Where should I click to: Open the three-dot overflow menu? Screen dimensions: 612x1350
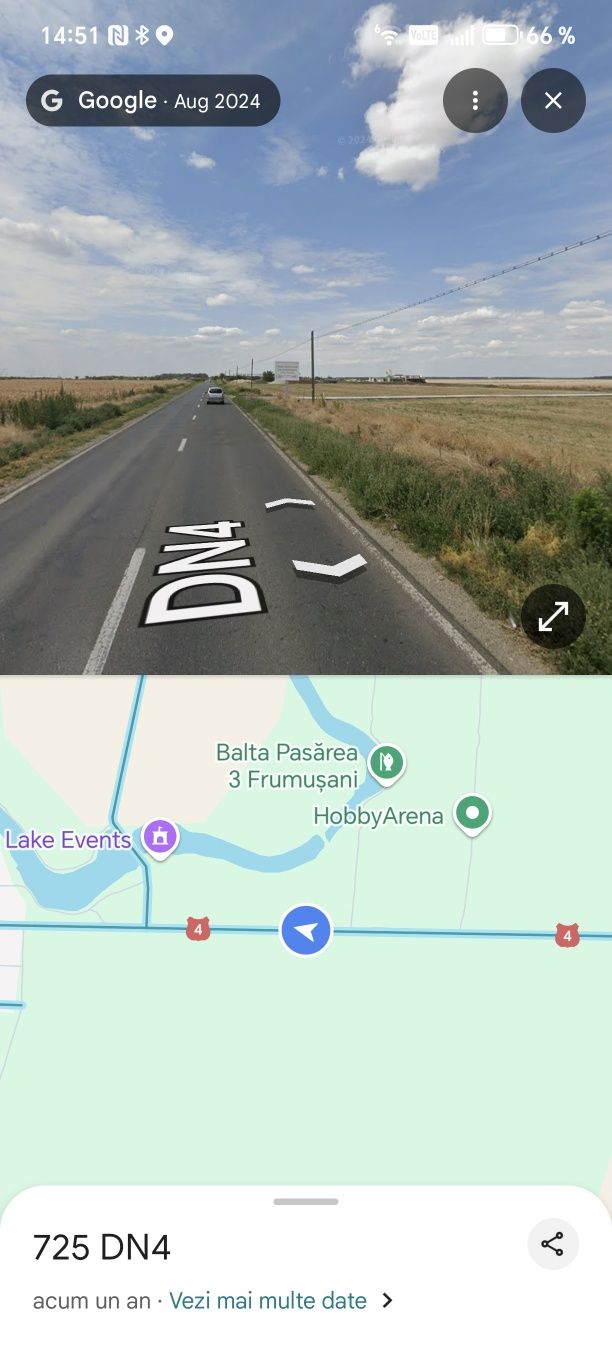point(475,100)
